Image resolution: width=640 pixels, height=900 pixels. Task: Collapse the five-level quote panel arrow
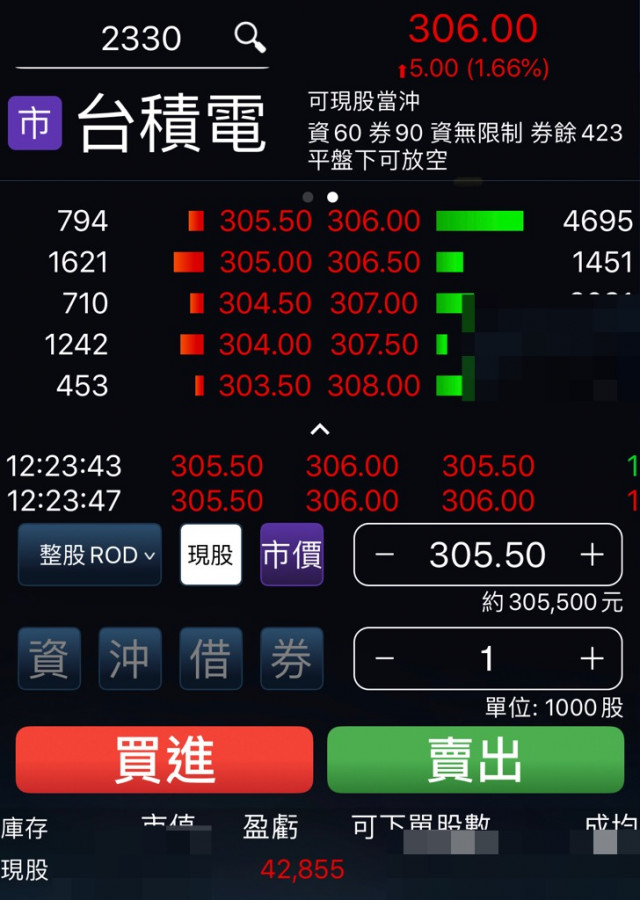click(320, 430)
